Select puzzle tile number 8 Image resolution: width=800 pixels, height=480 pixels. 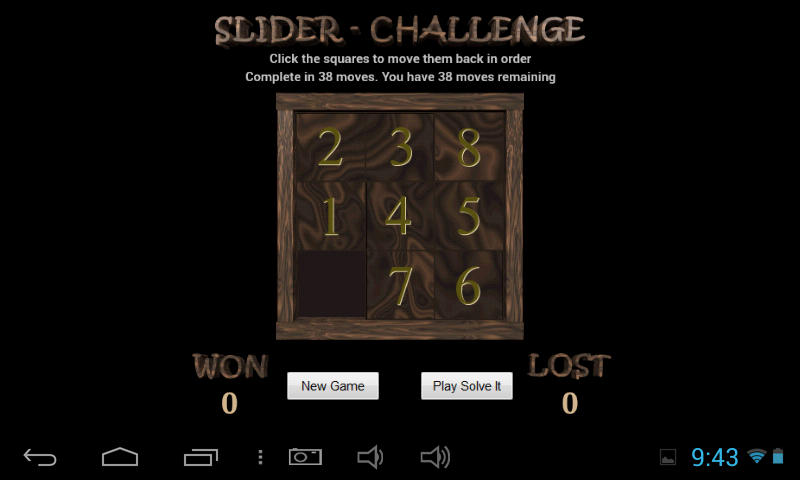(469, 146)
